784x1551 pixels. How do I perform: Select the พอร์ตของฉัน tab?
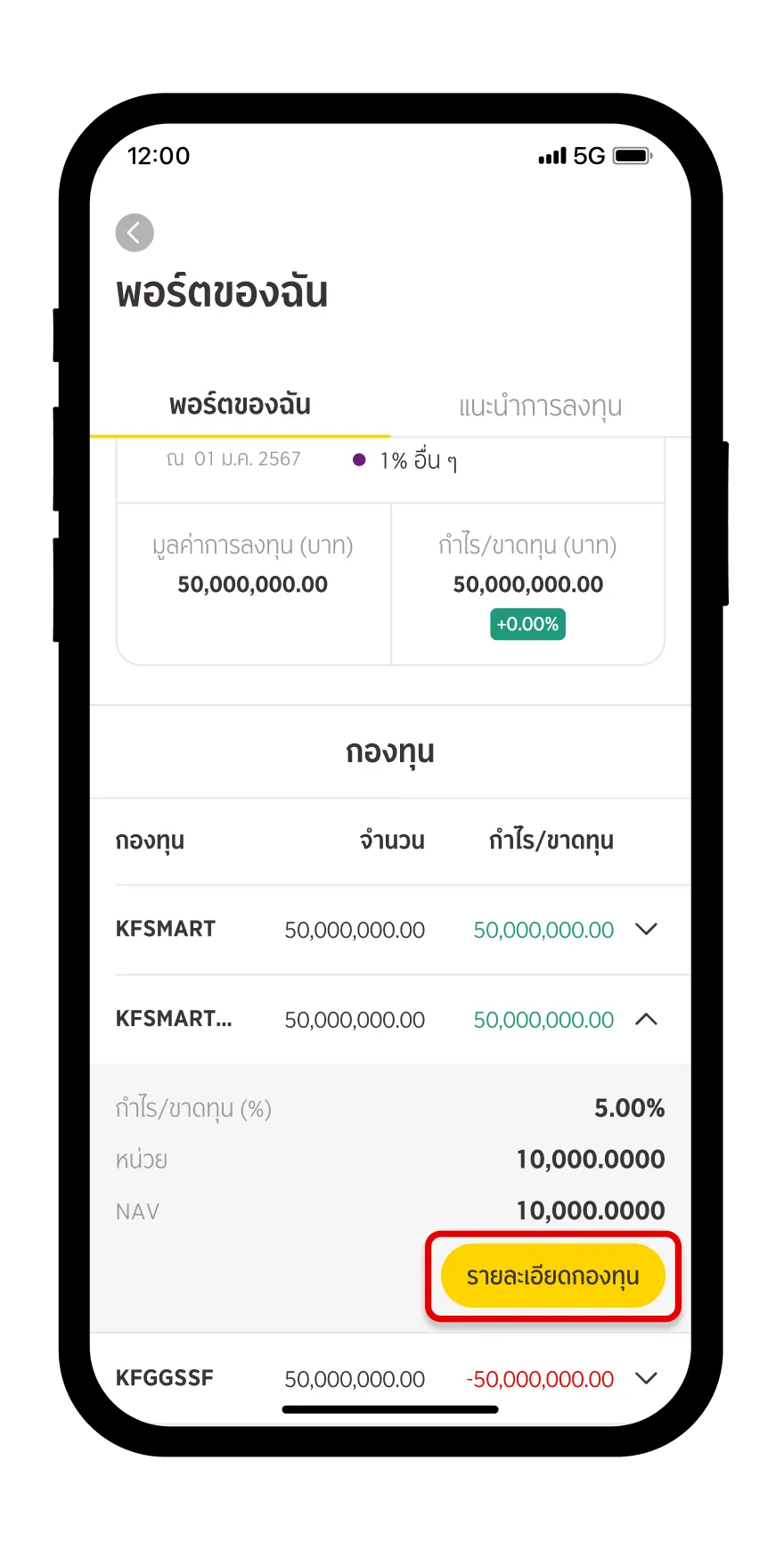tap(240, 406)
